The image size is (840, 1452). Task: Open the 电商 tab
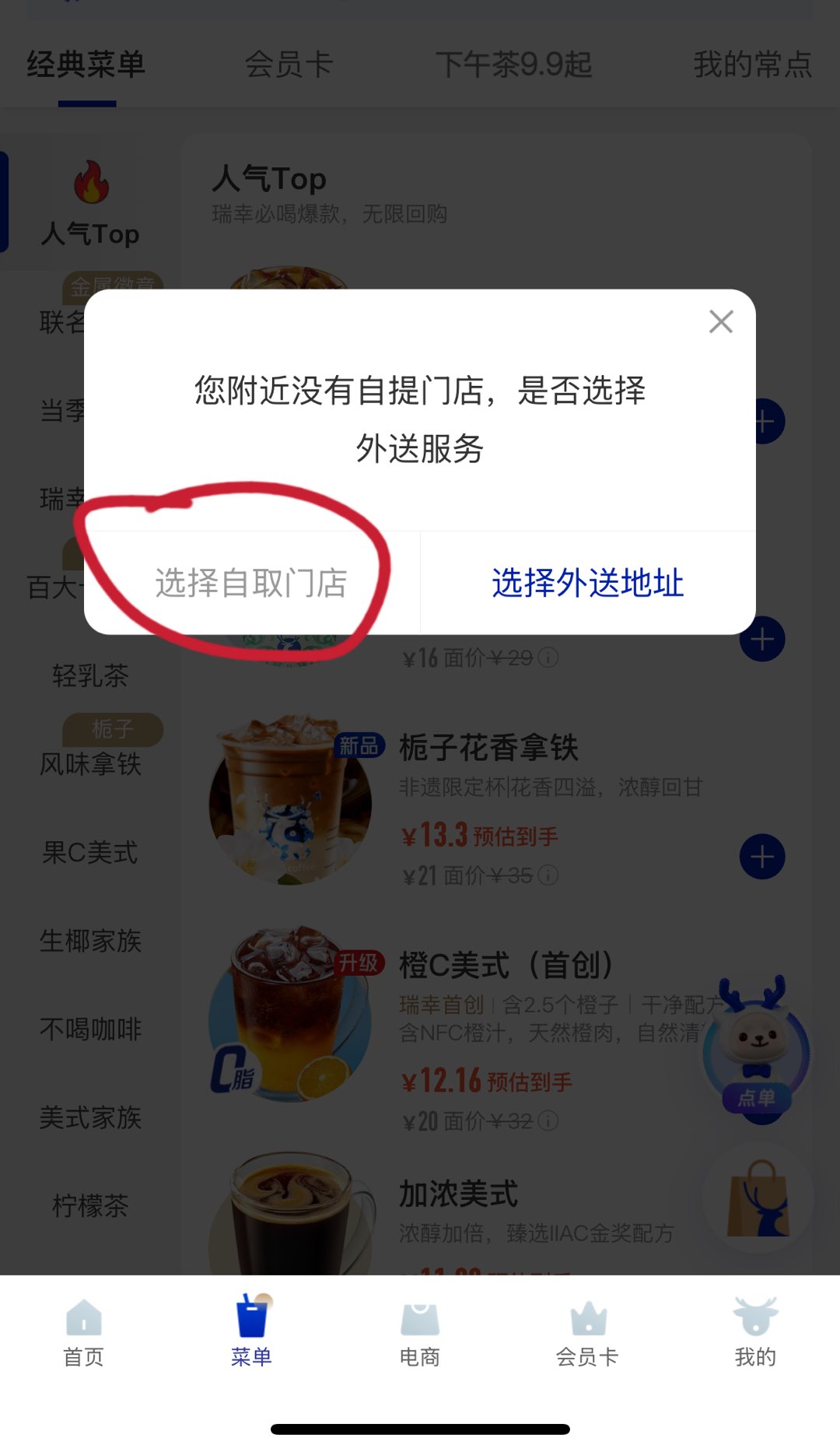pos(419,1333)
